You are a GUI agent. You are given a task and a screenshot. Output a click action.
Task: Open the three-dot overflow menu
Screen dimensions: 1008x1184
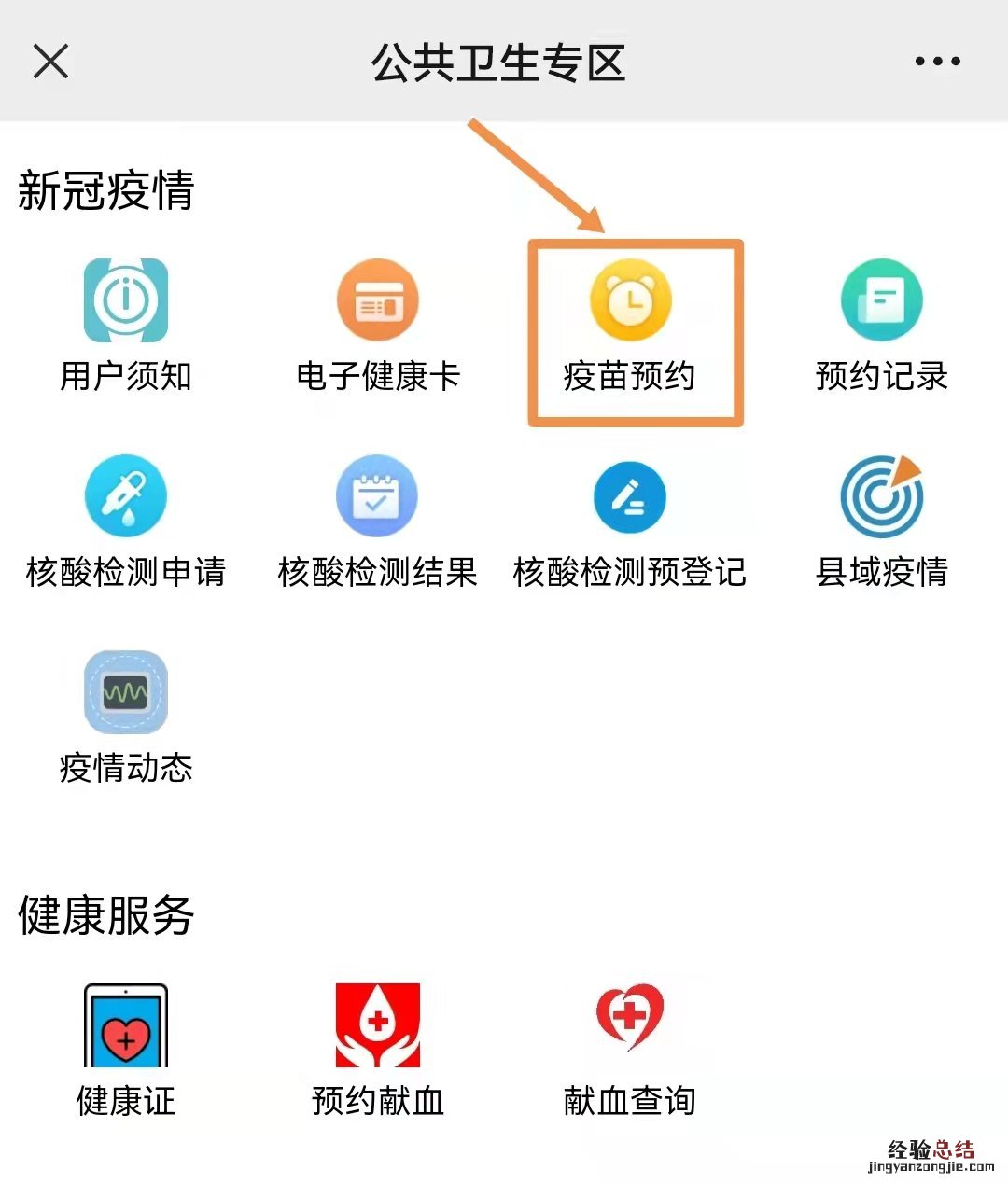click(x=937, y=62)
